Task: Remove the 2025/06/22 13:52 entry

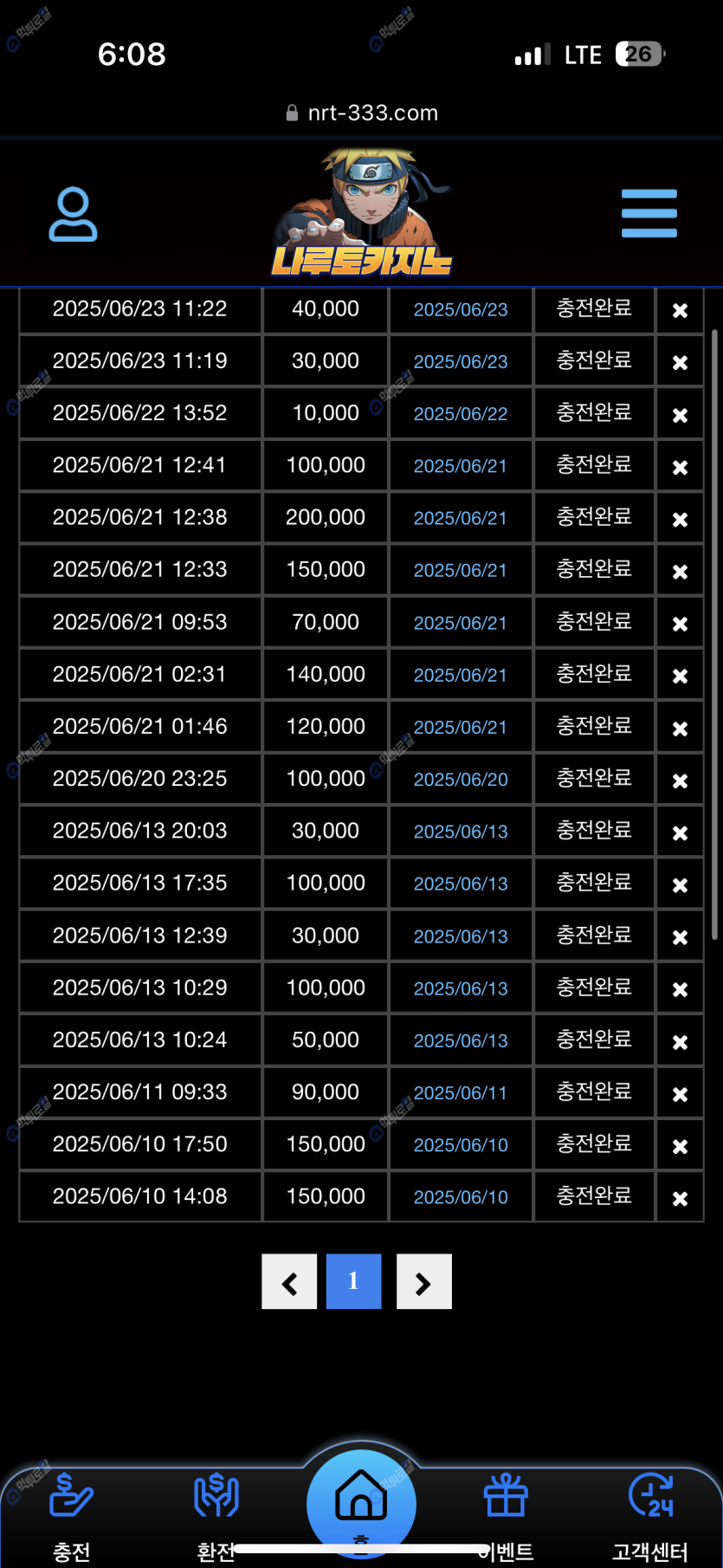Action: pyautogui.click(x=680, y=415)
